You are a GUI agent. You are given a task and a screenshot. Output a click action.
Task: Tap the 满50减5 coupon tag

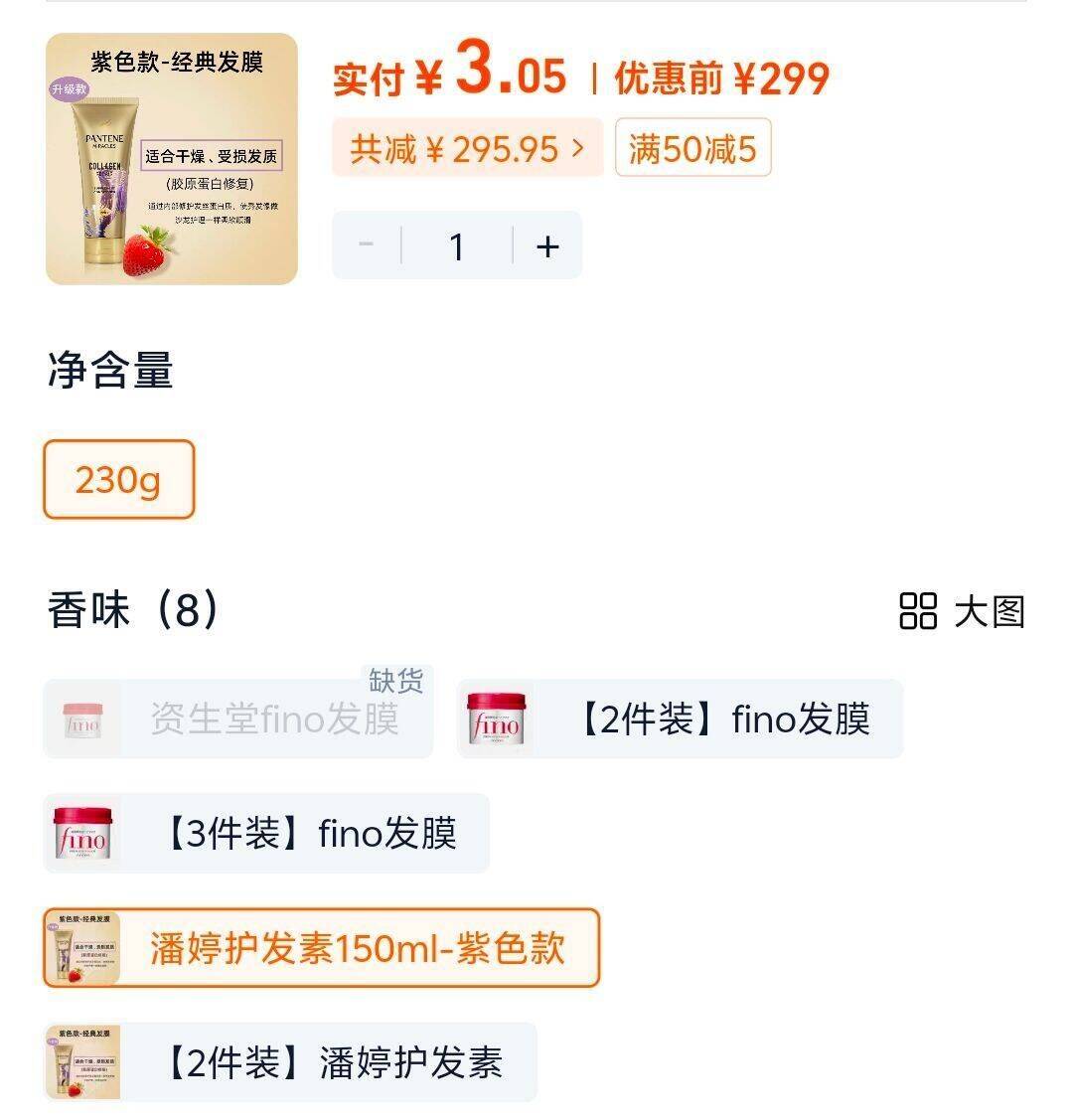(x=693, y=148)
